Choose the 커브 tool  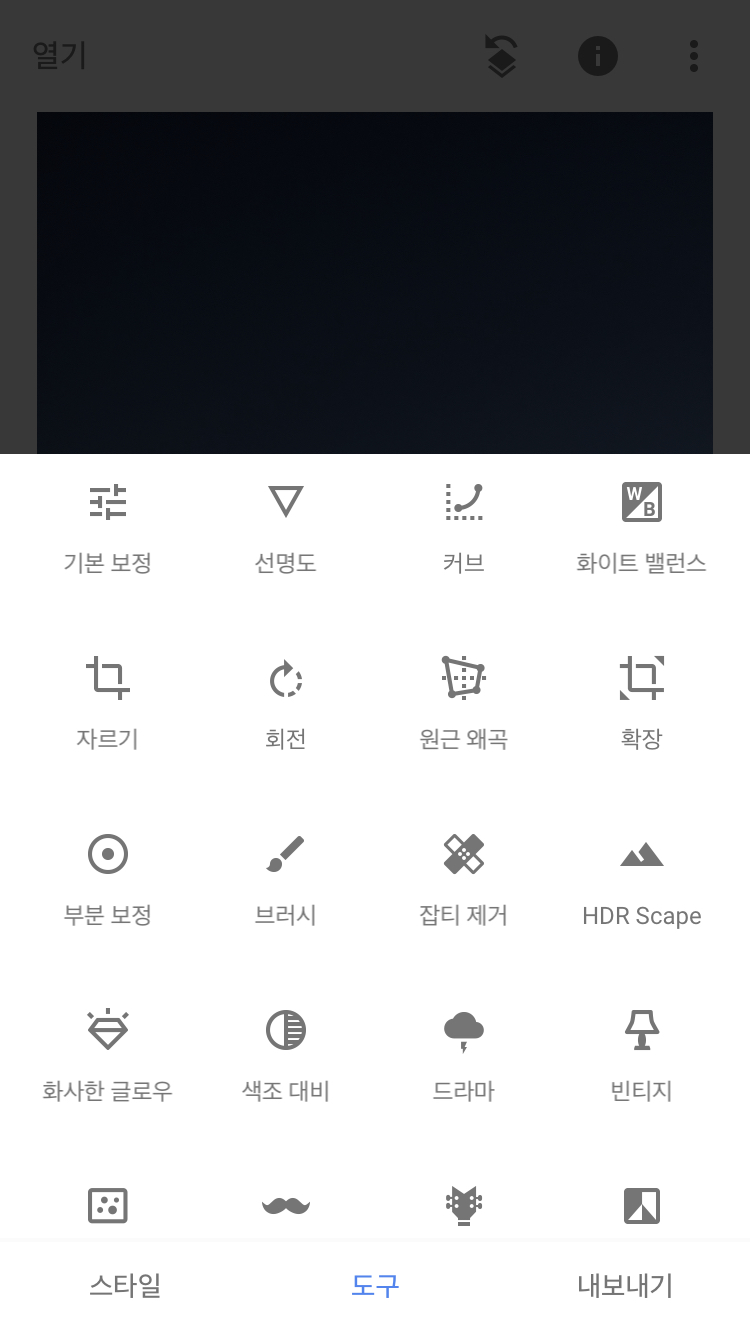pyautogui.click(x=463, y=529)
